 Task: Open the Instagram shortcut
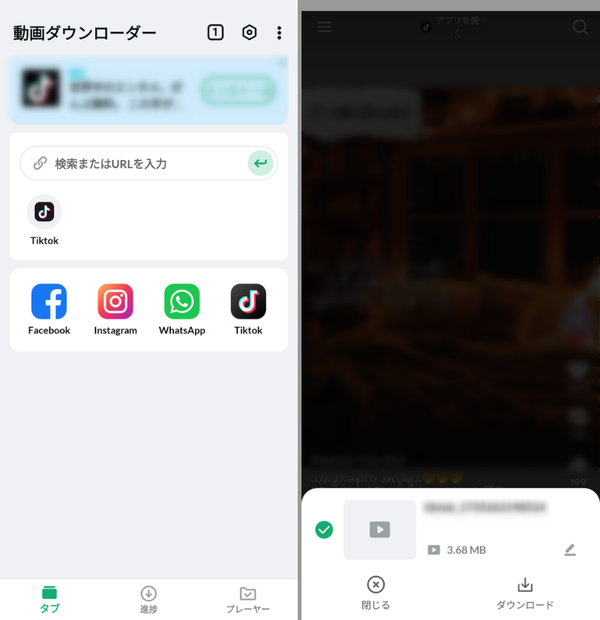(115, 310)
